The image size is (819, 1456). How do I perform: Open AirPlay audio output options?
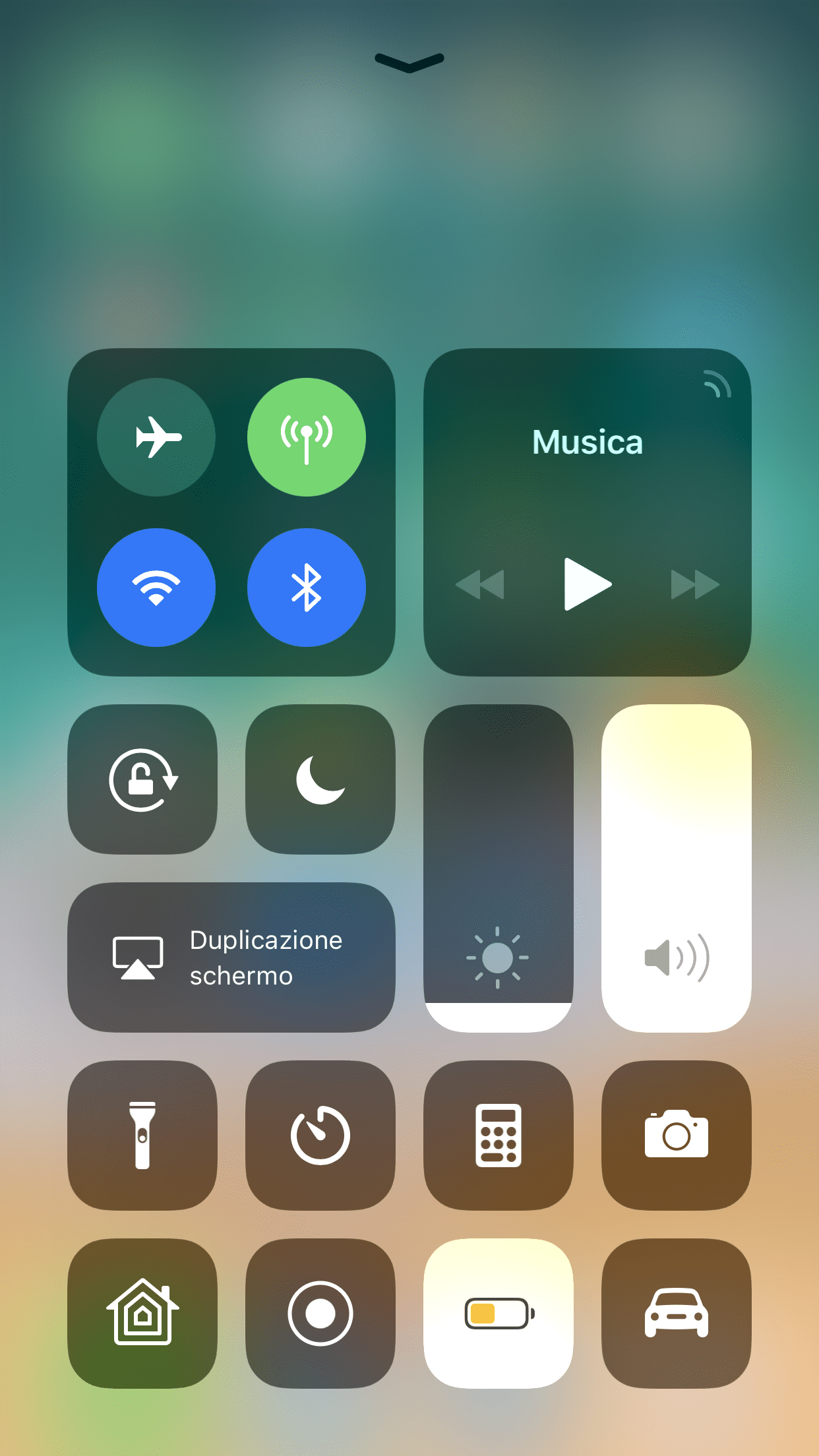(x=717, y=384)
